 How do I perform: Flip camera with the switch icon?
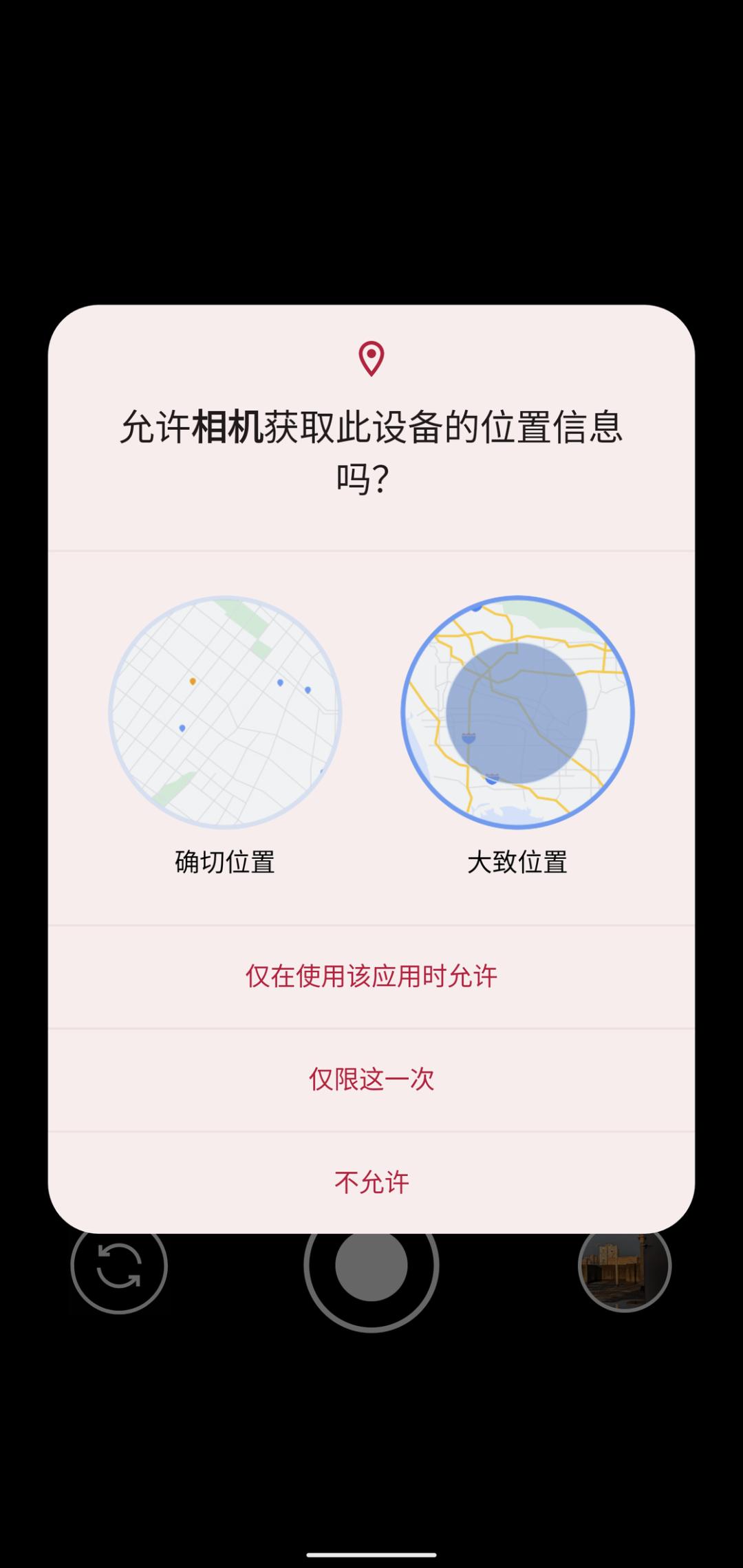[x=119, y=1267]
